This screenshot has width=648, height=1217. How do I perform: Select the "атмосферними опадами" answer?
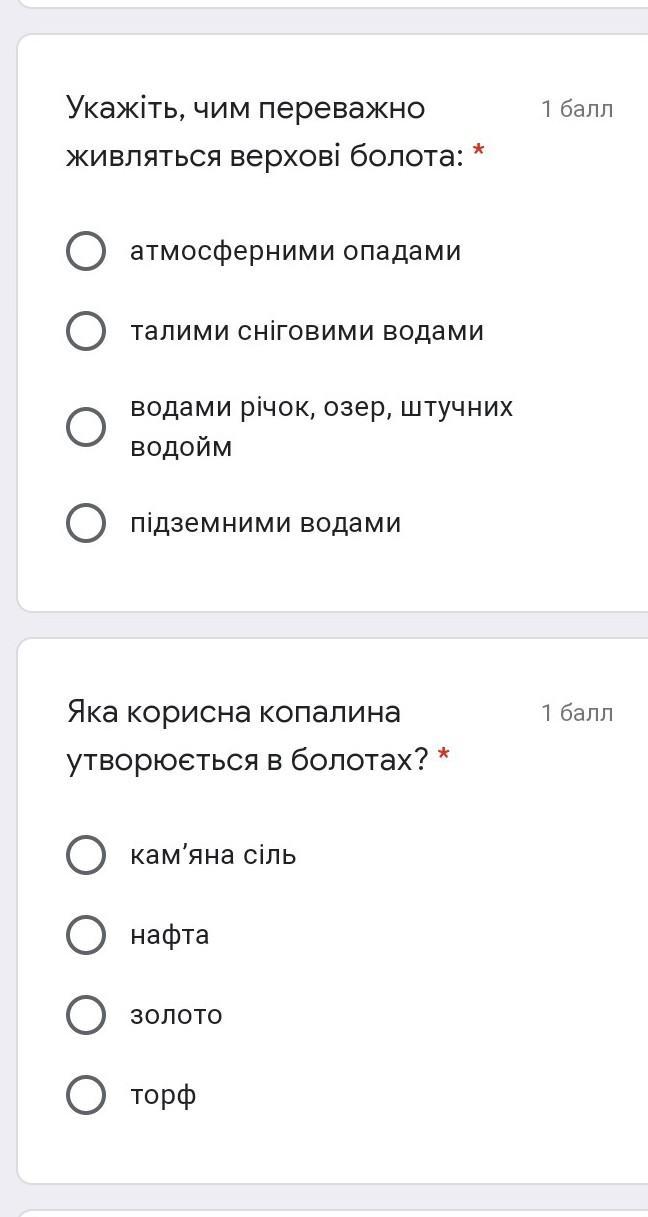[86, 251]
